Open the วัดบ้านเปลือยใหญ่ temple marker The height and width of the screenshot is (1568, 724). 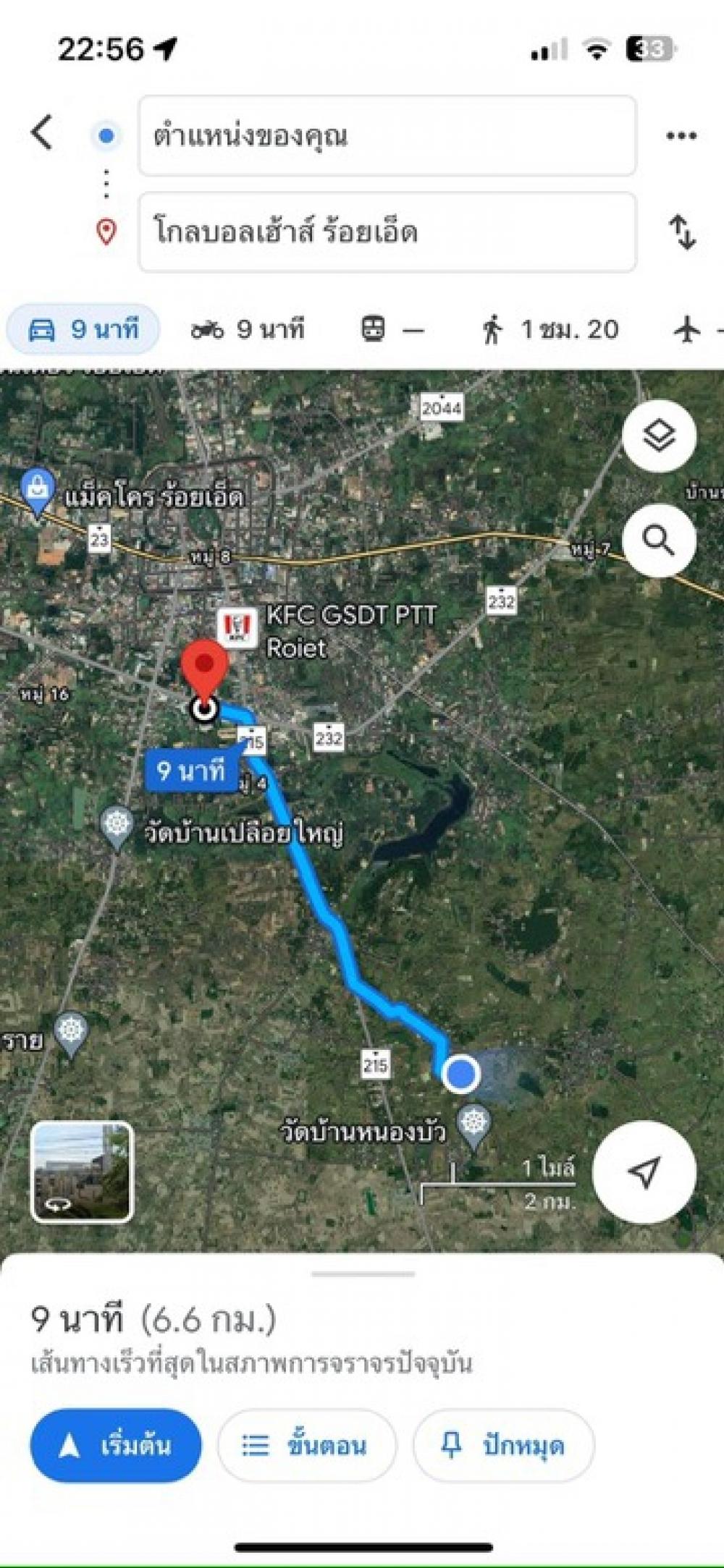pyautogui.click(x=117, y=826)
